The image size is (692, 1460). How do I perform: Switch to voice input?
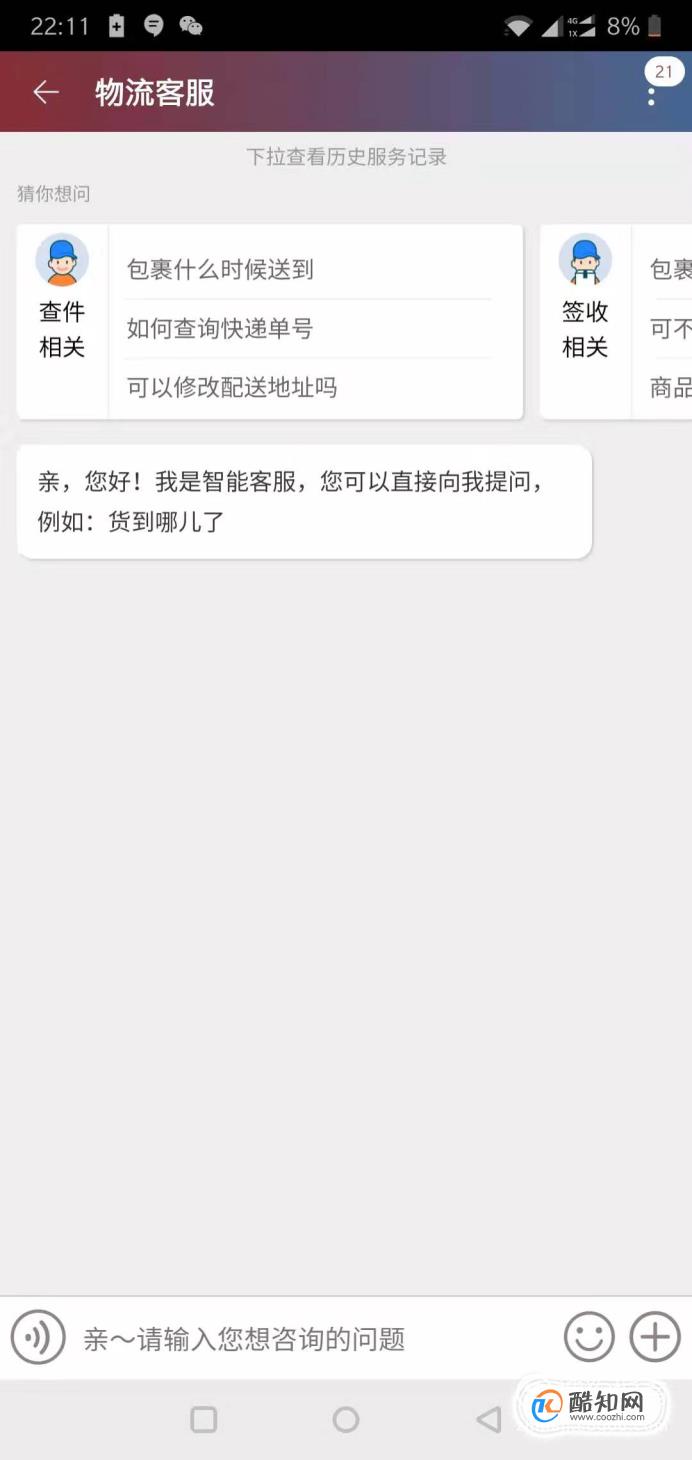pyautogui.click(x=38, y=1337)
